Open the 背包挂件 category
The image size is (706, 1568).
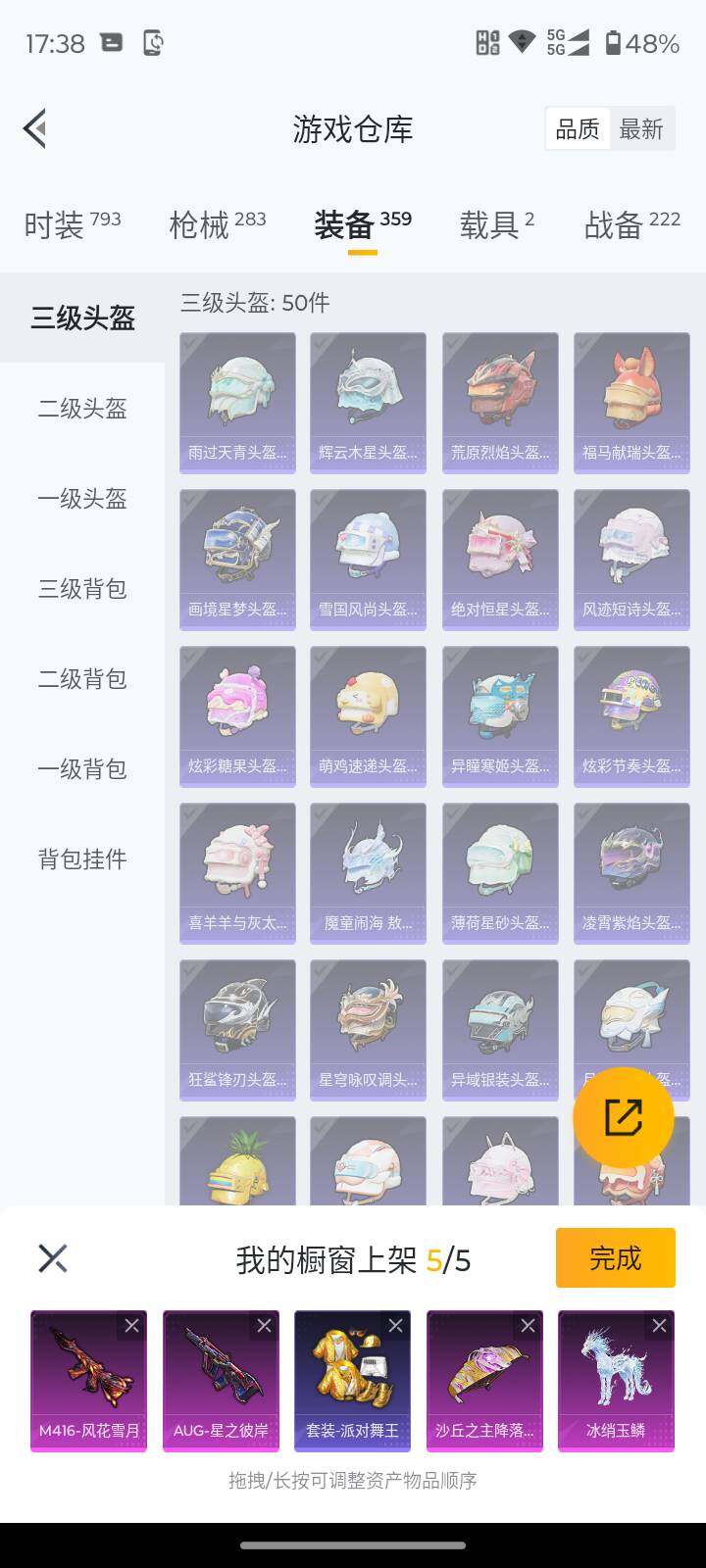coord(82,859)
